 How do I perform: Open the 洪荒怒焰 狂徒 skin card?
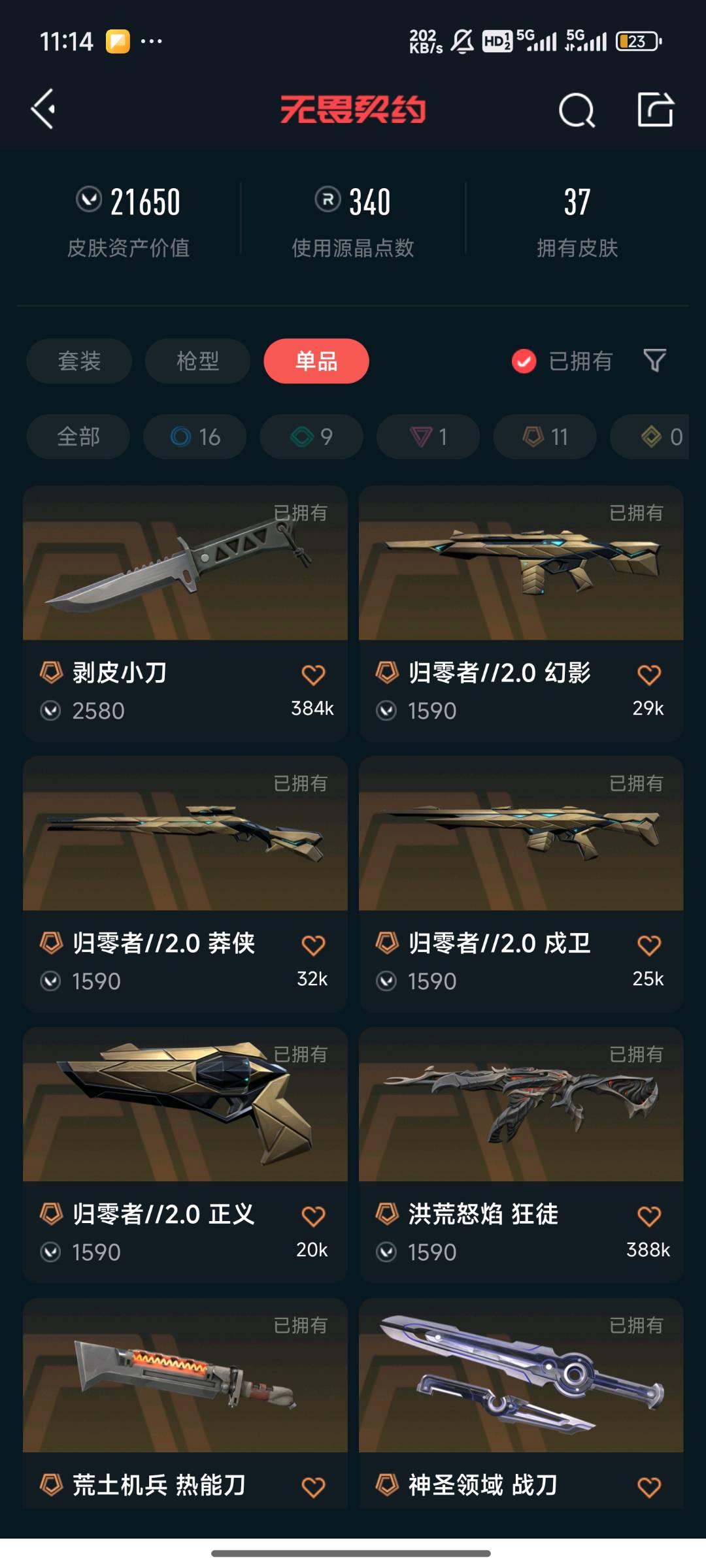click(521, 1104)
